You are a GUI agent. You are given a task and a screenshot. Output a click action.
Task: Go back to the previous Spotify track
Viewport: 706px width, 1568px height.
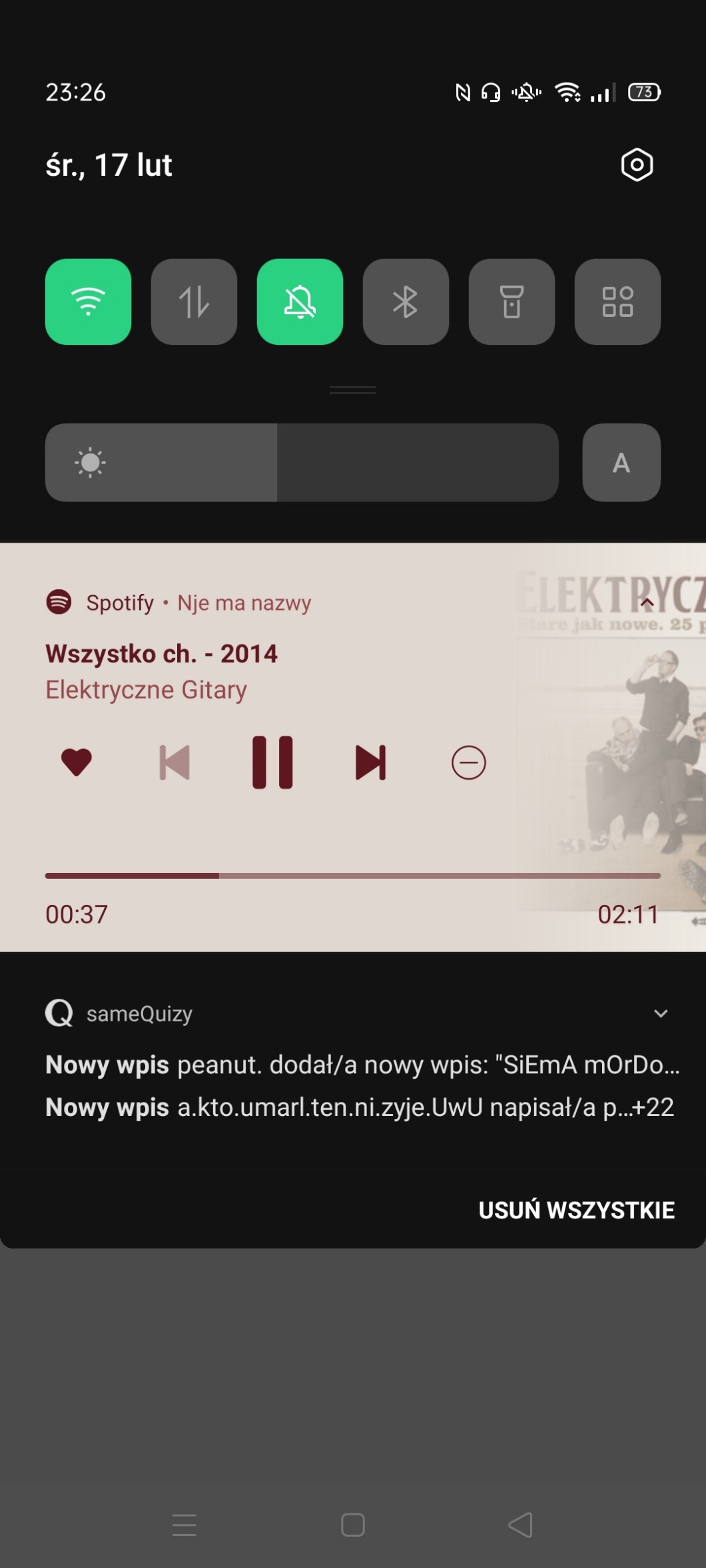[x=175, y=762]
